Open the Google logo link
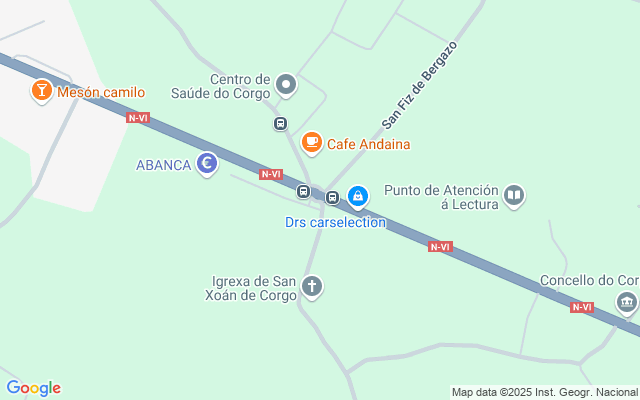This screenshot has height=400, width=640. click(33, 388)
